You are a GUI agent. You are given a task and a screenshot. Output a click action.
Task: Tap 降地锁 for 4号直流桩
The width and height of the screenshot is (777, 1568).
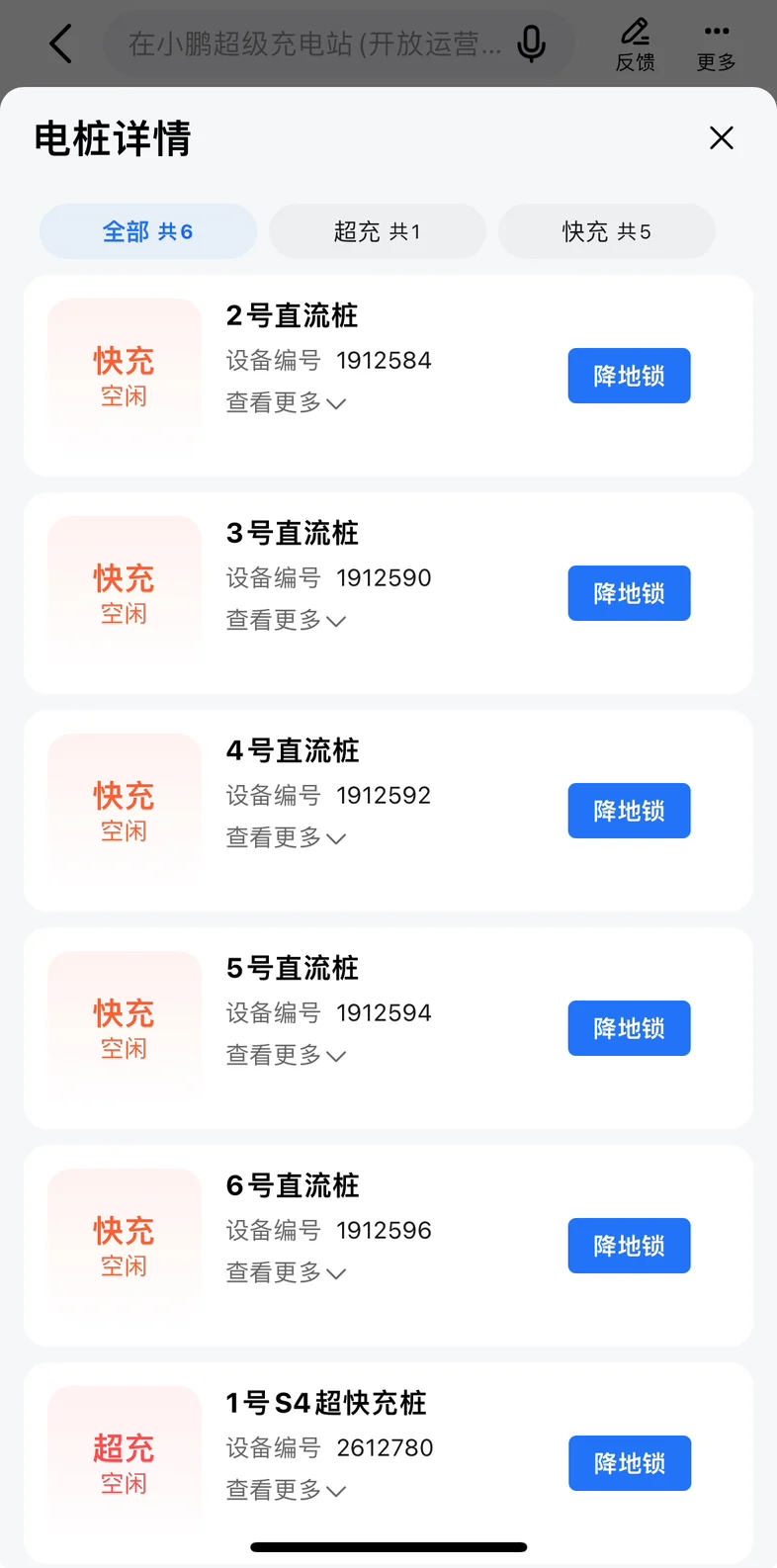click(629, 811)
